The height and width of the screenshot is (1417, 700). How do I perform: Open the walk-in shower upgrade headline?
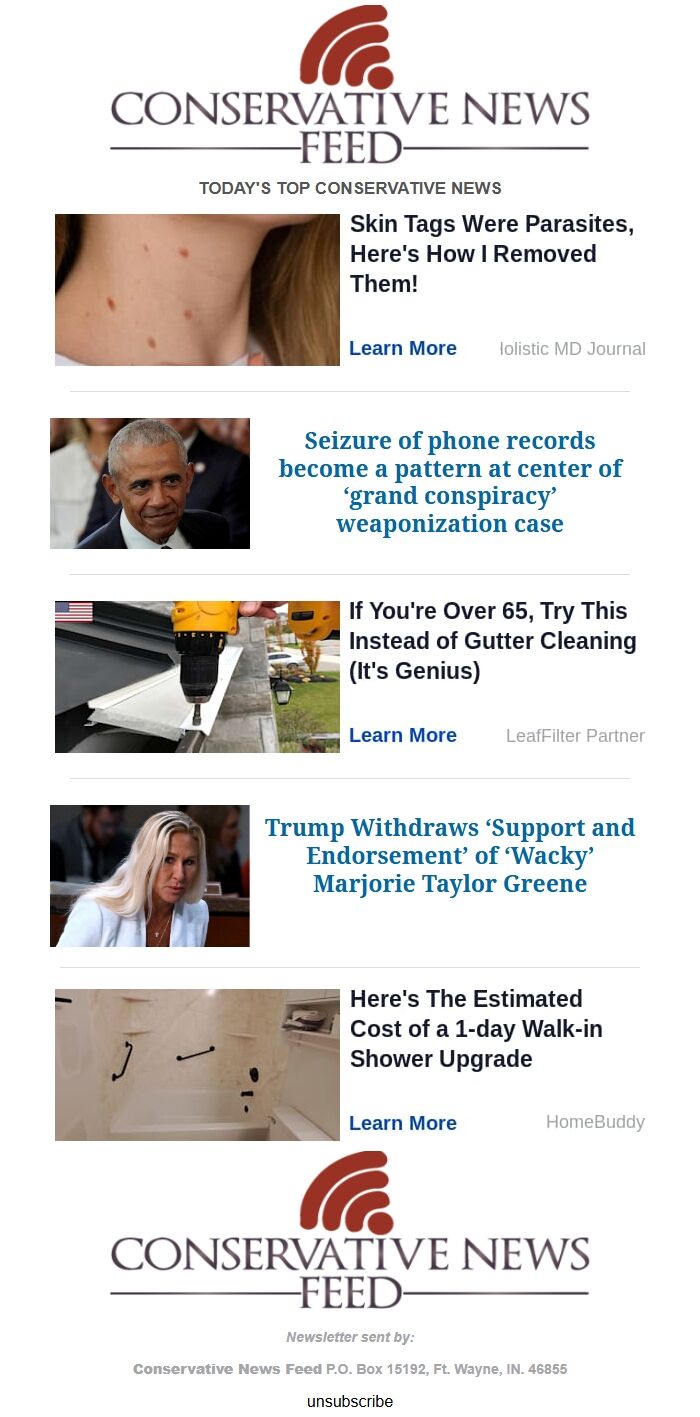476,1029
